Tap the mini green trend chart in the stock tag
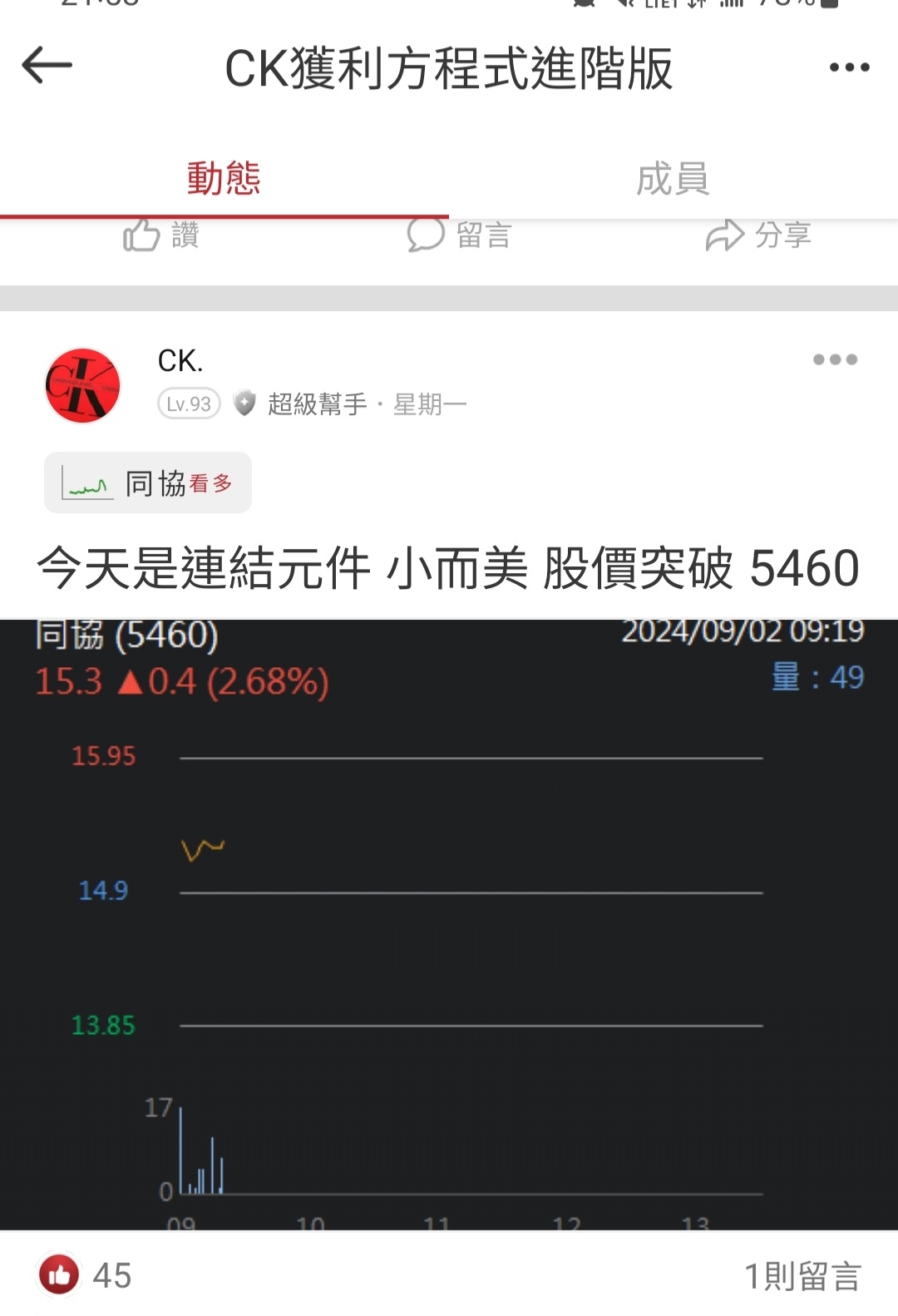 click(86, 482)
